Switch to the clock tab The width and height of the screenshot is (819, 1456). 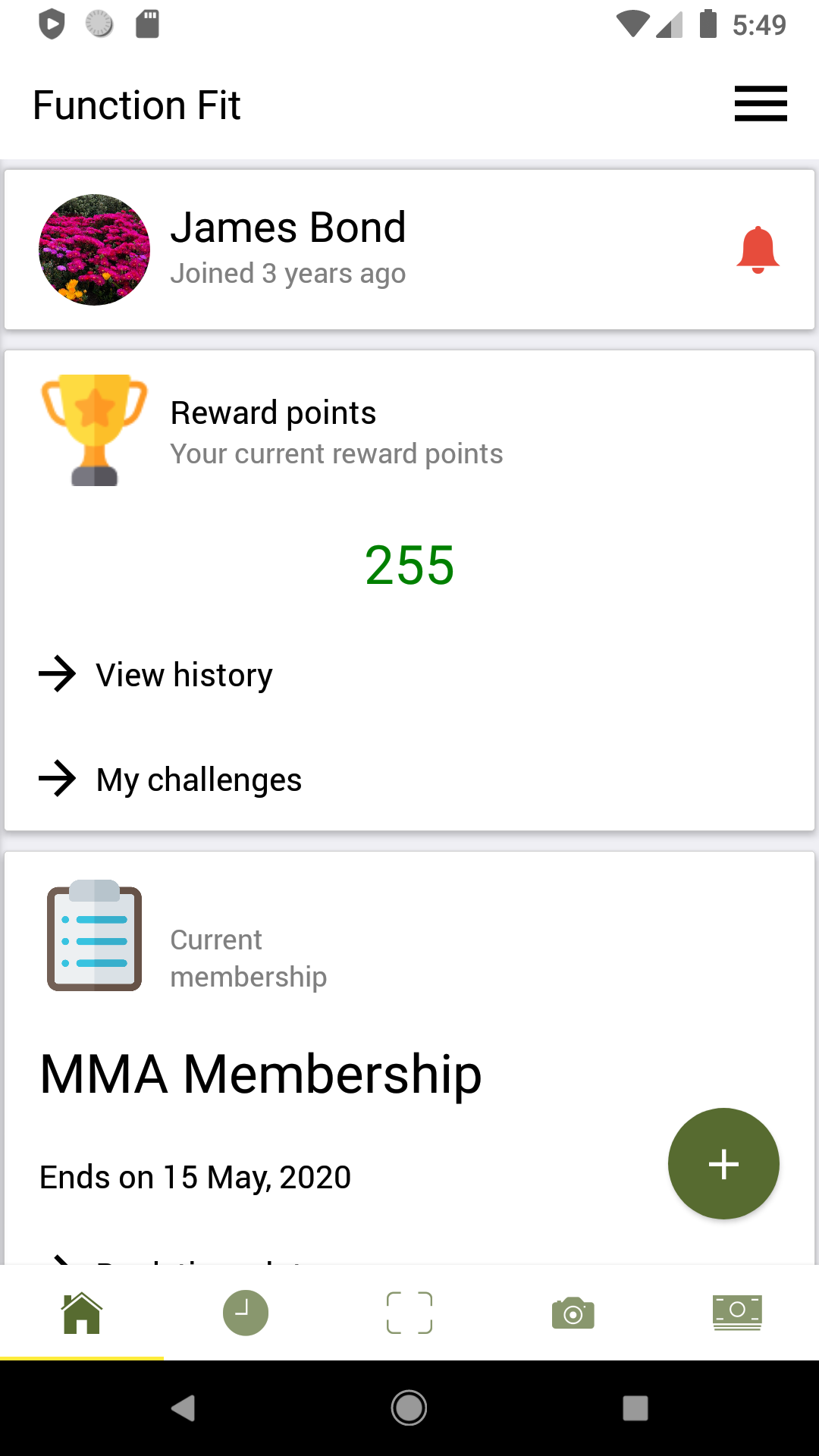pos(246,1313)
